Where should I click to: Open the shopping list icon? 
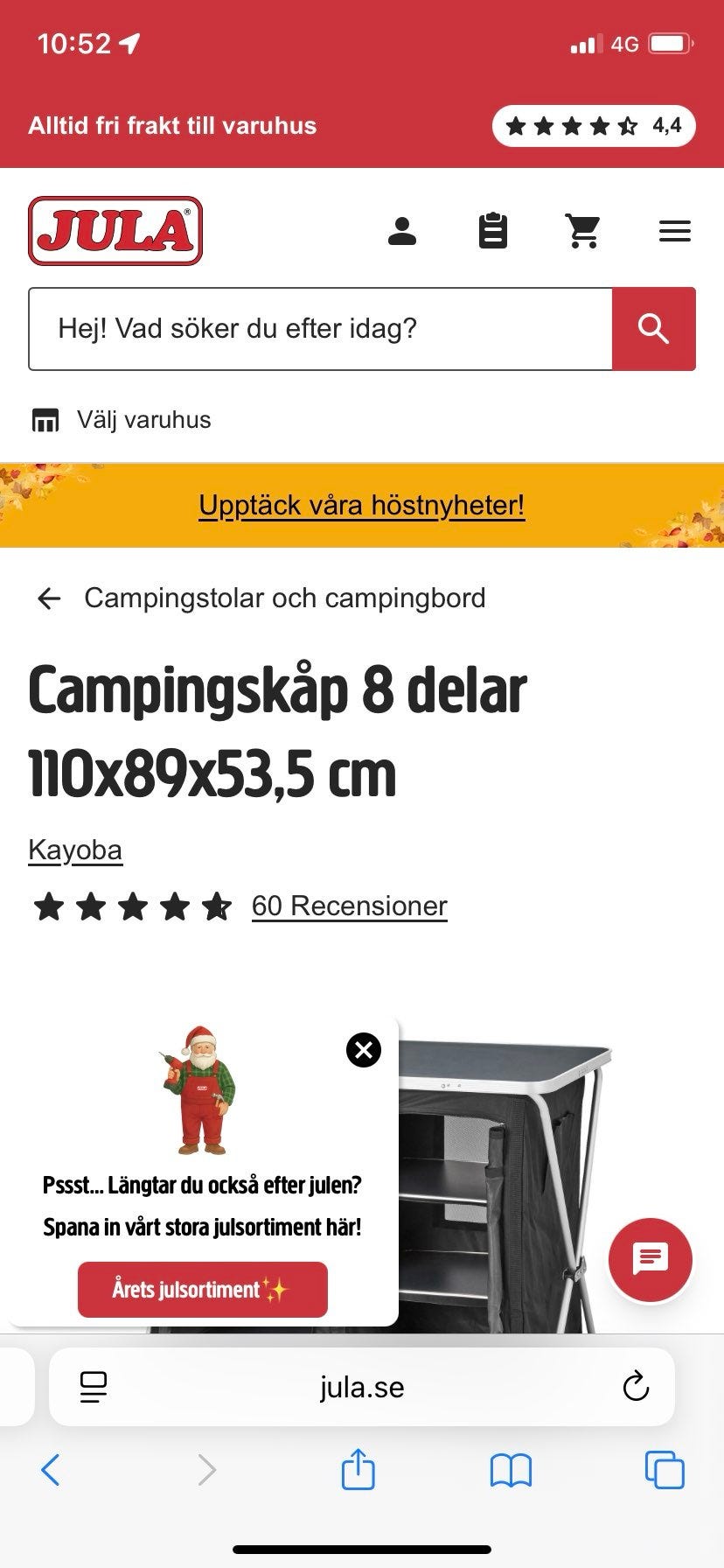493,231
